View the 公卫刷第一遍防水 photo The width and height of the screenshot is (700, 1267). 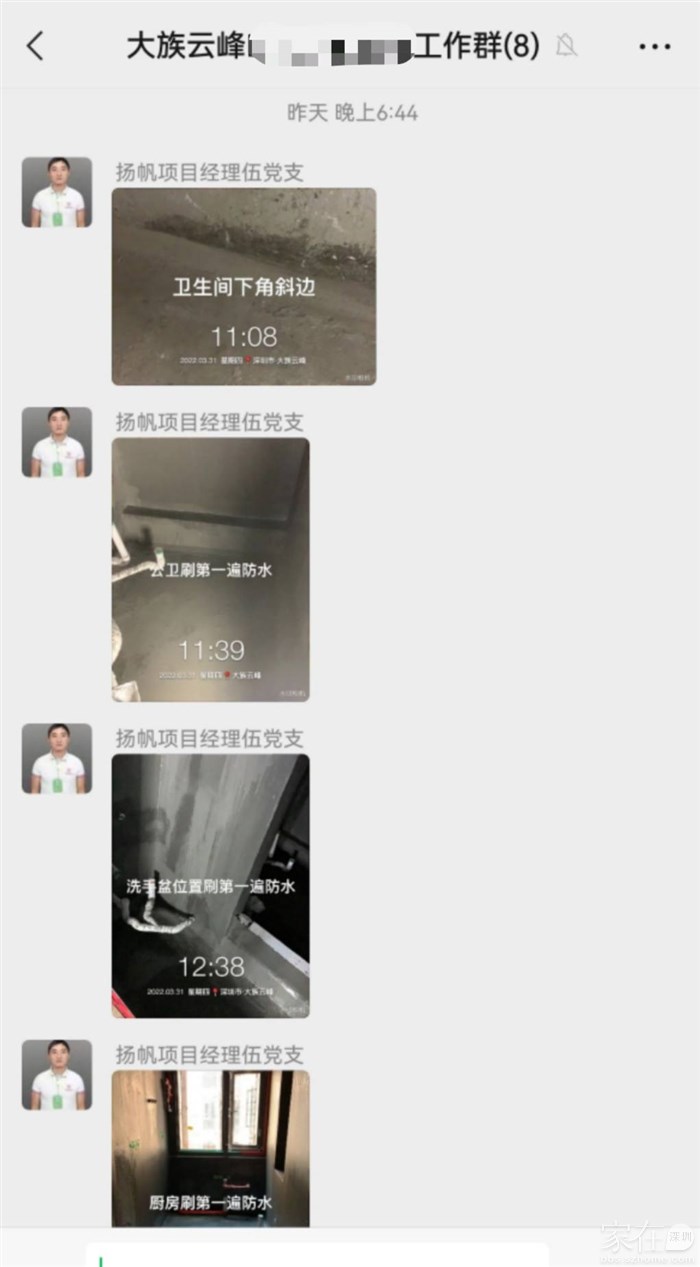point(210,569)
